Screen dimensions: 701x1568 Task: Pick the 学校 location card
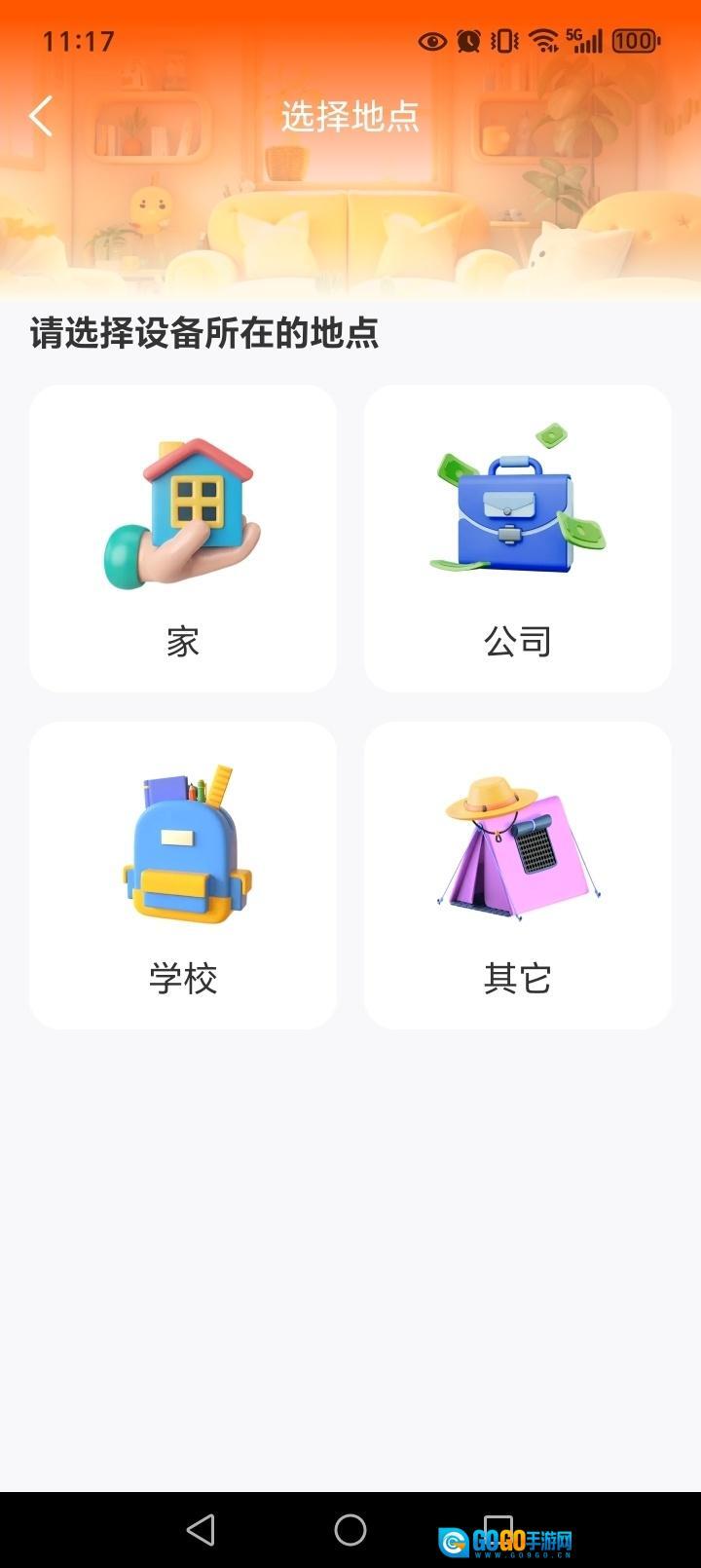(x=183, y=875)
